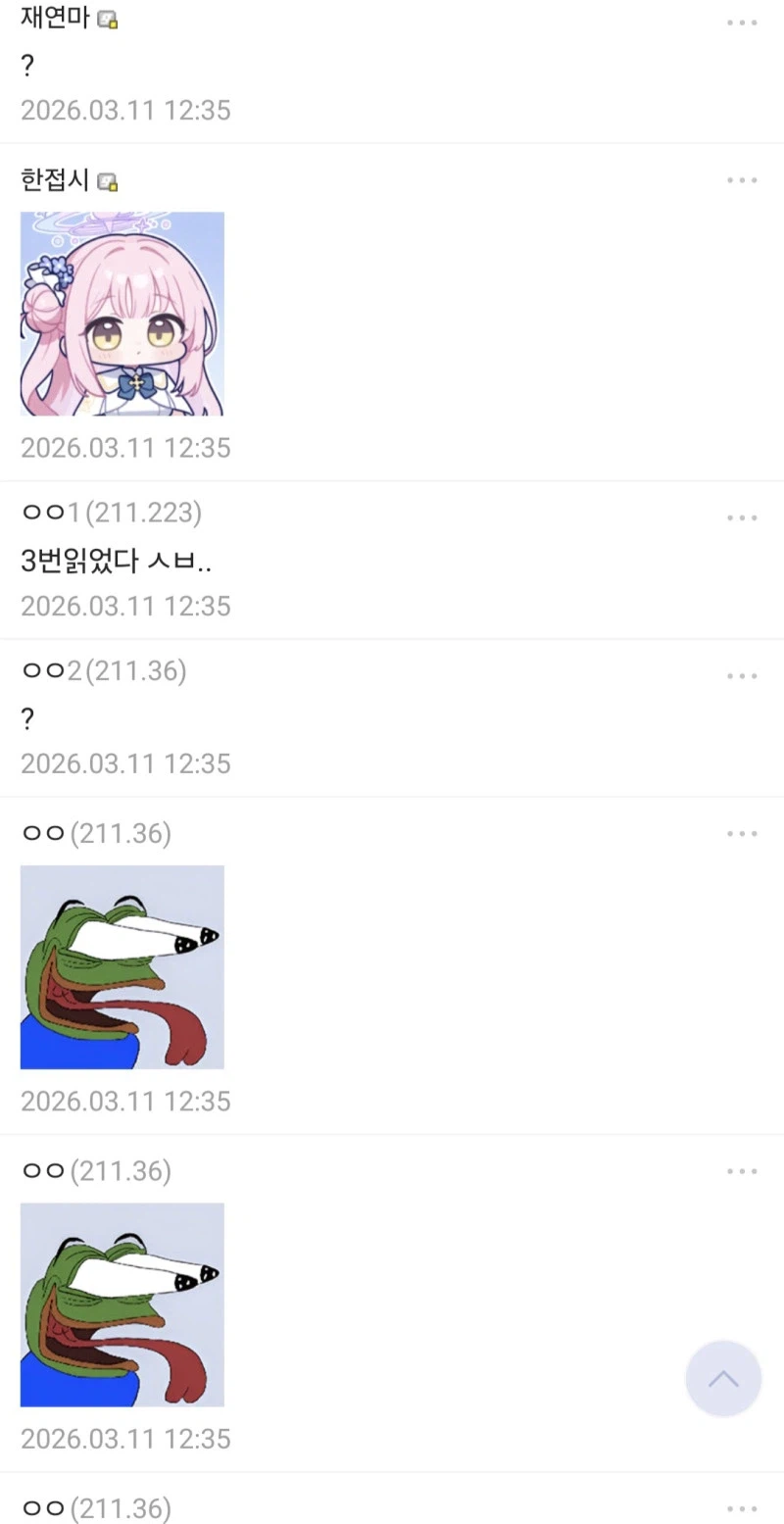
Task: Select the username 재연마
Action: click(x=54, y=18)
